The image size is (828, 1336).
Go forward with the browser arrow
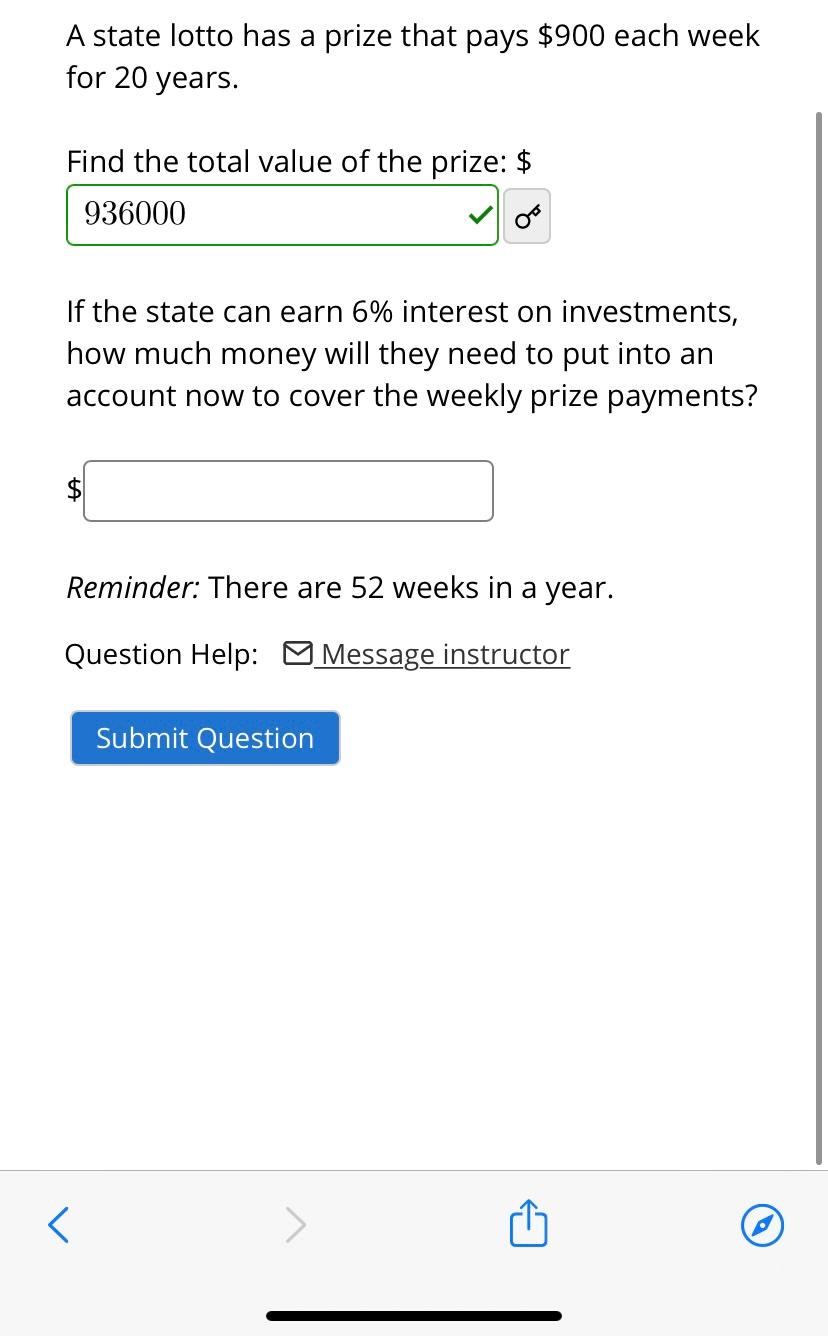(x=295, y=1224)
